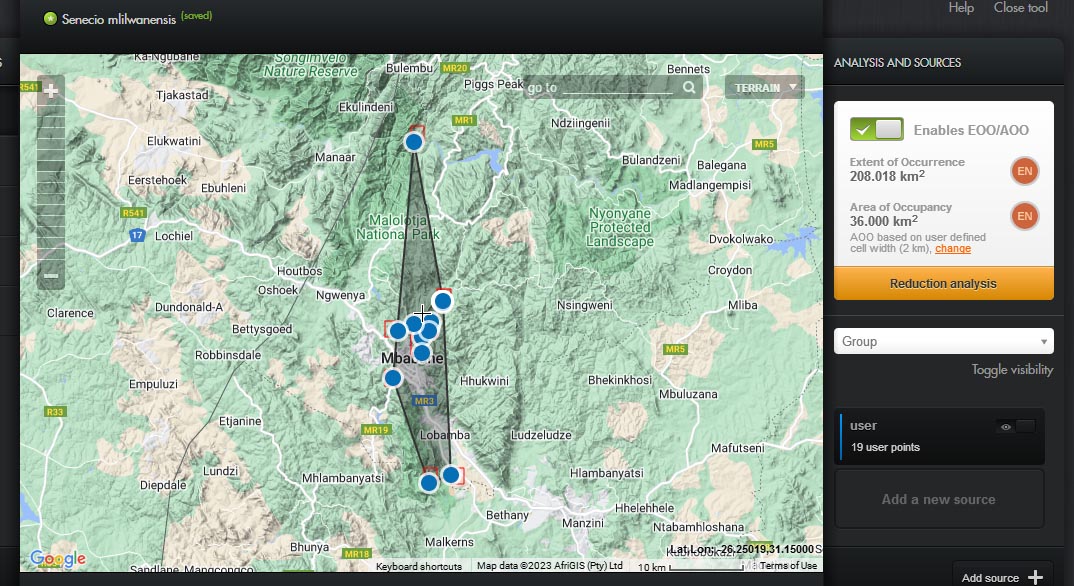Screen dimensions: 1074x586
Task: Open the Terrain map type dropdown
Action: pos(764,87)
